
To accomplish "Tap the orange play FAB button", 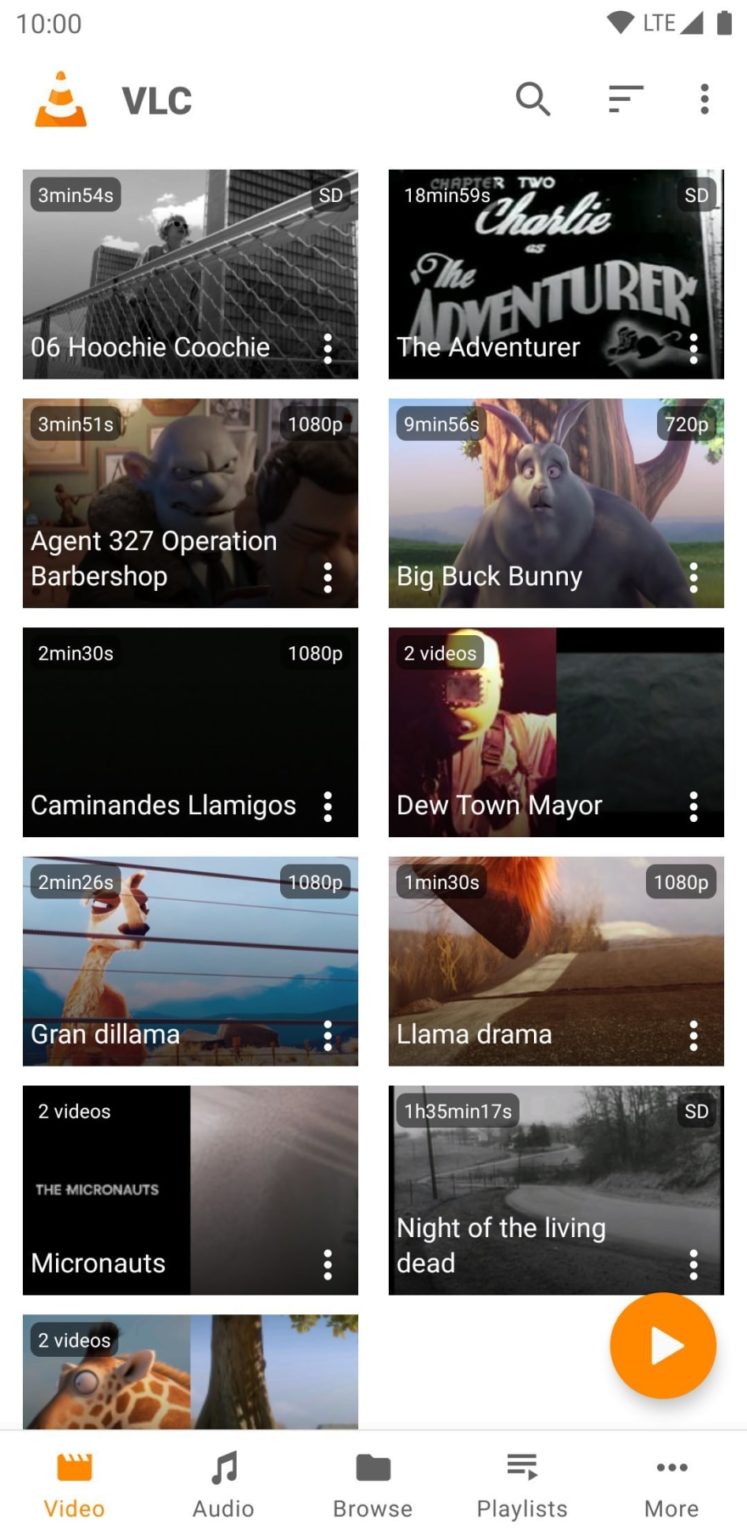I will [663, 1345].
